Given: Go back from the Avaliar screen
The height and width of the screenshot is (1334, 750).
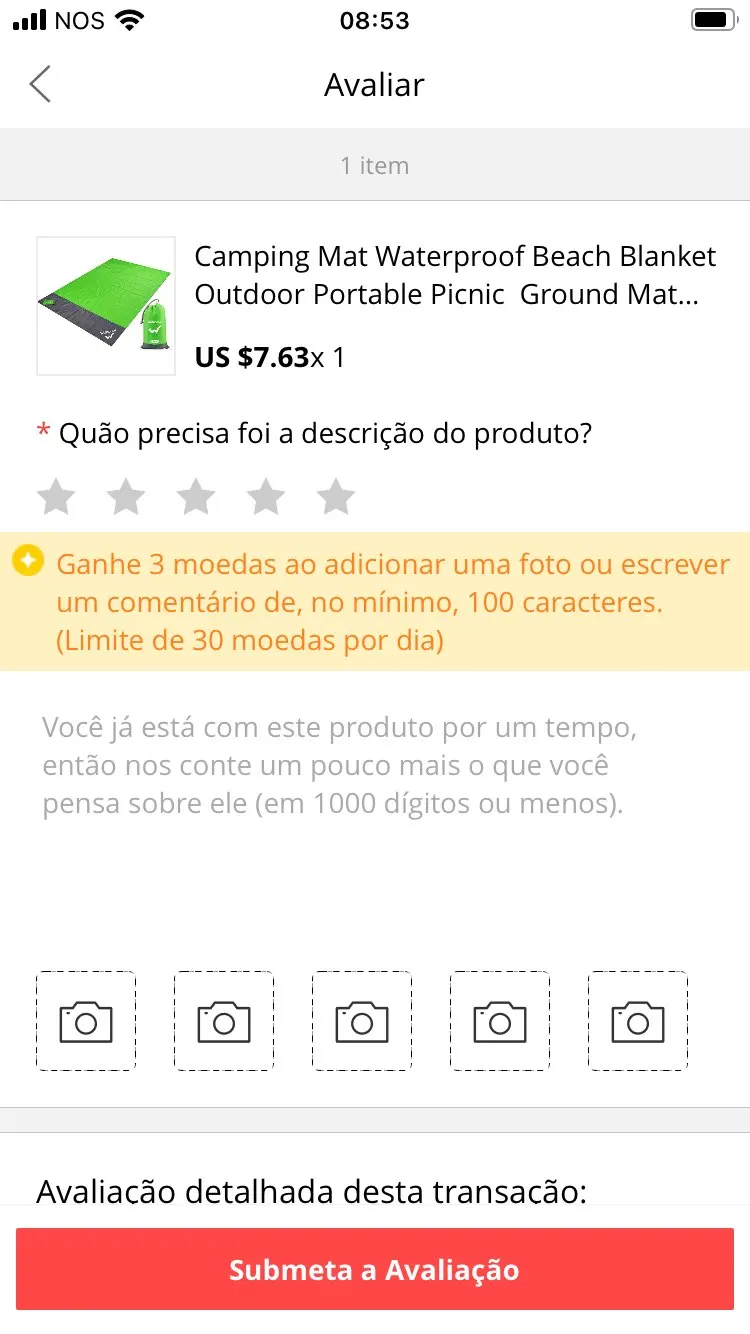Looking at the screenshot, I should 40,85.
